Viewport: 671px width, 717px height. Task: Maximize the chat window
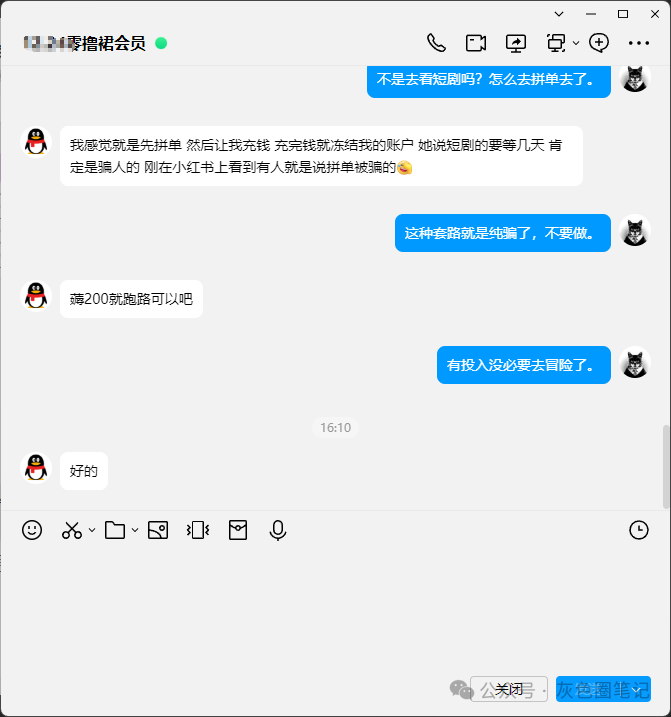click(623, 13)
